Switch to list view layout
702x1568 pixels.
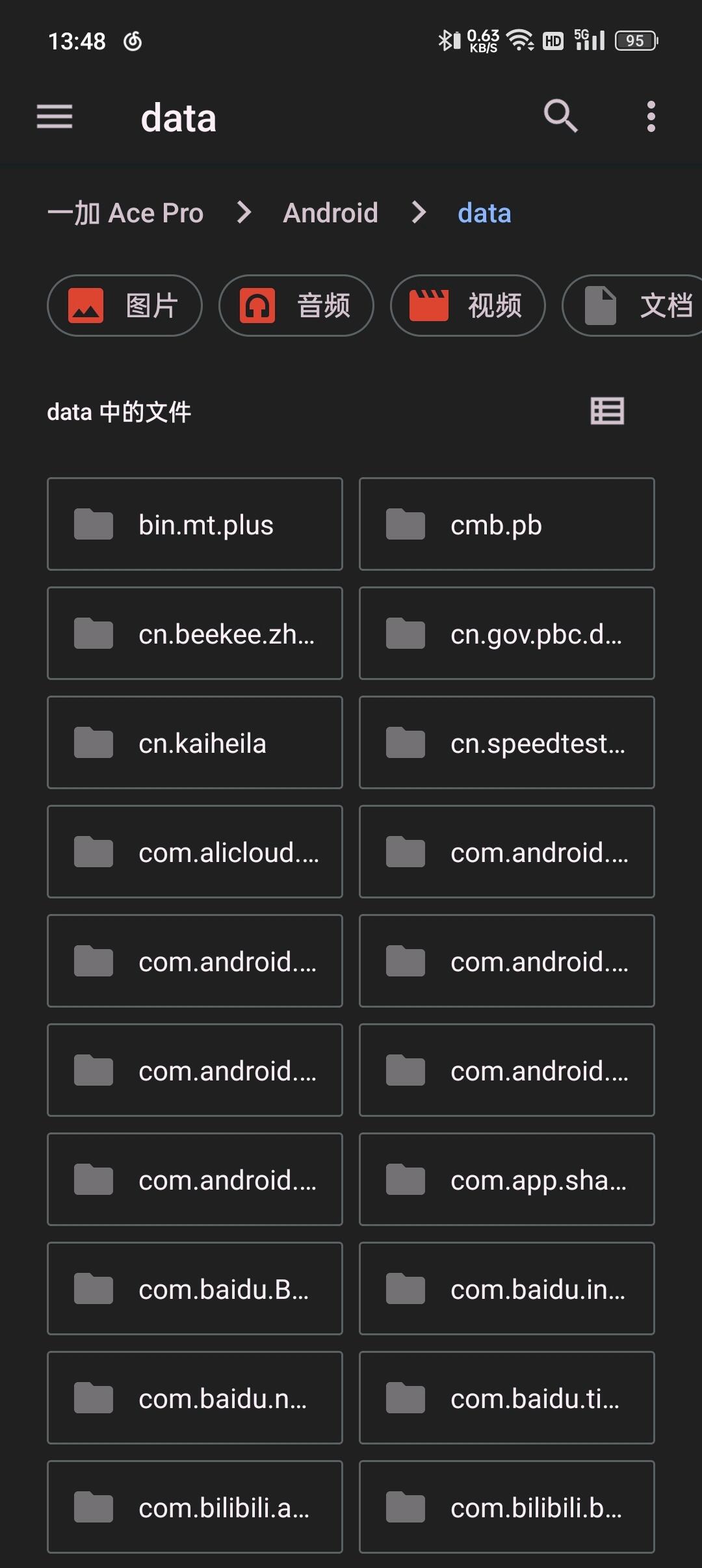pos(607,412)
